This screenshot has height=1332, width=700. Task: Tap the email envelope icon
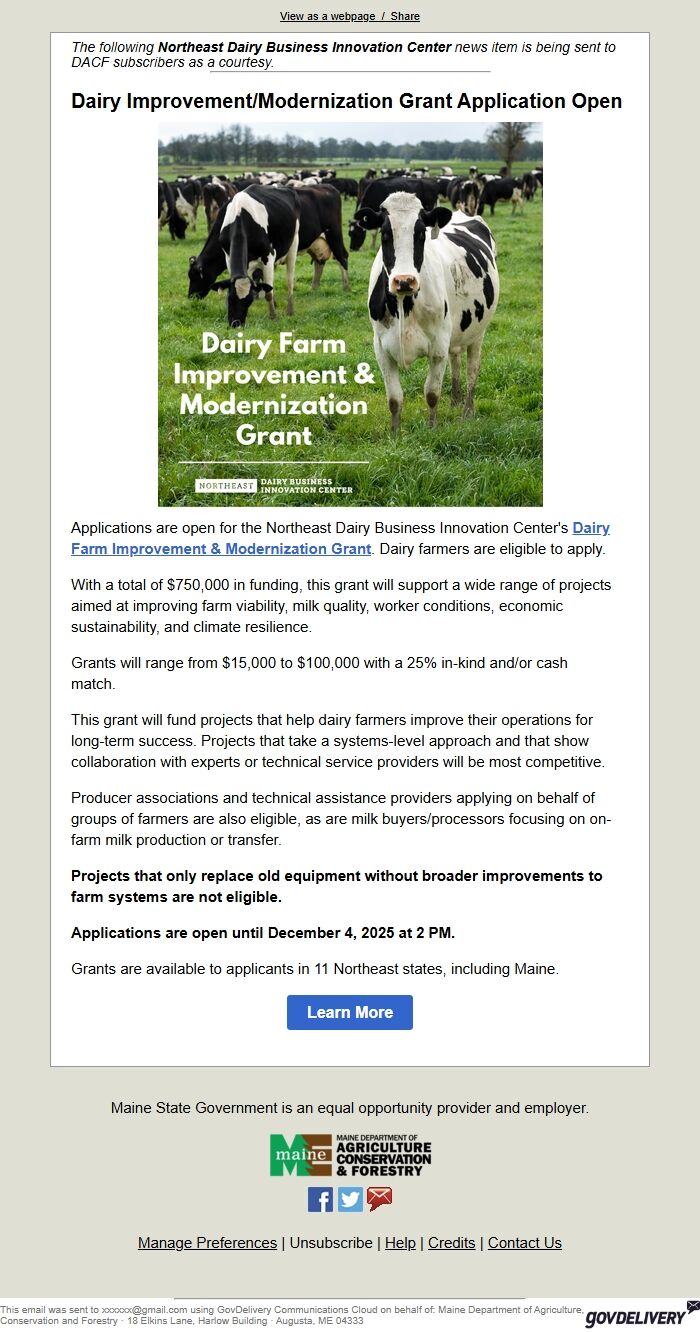click(379, 1199)
